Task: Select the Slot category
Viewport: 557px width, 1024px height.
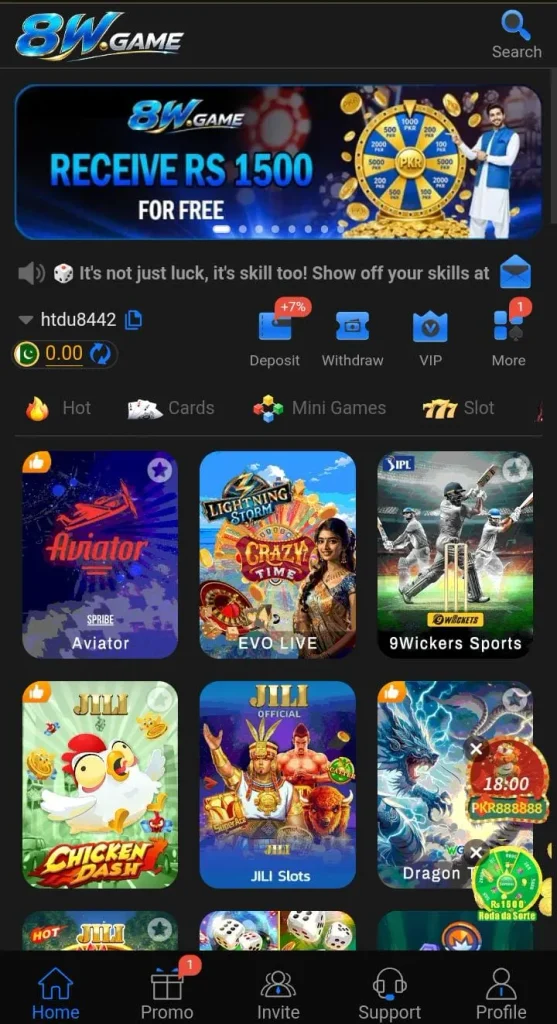Action: [x=458, y=408]
